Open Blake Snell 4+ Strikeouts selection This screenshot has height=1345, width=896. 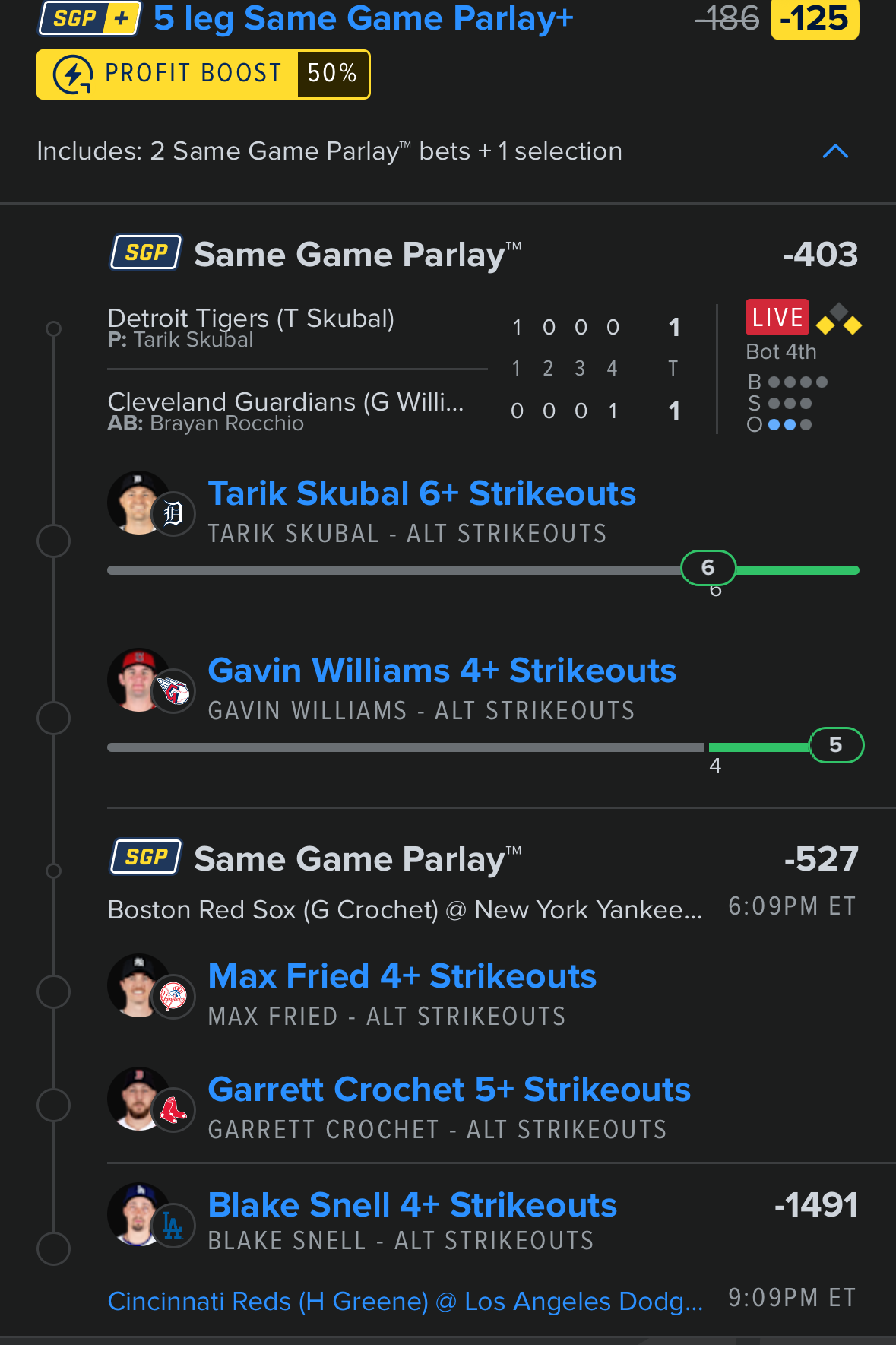pos(412,1206)
